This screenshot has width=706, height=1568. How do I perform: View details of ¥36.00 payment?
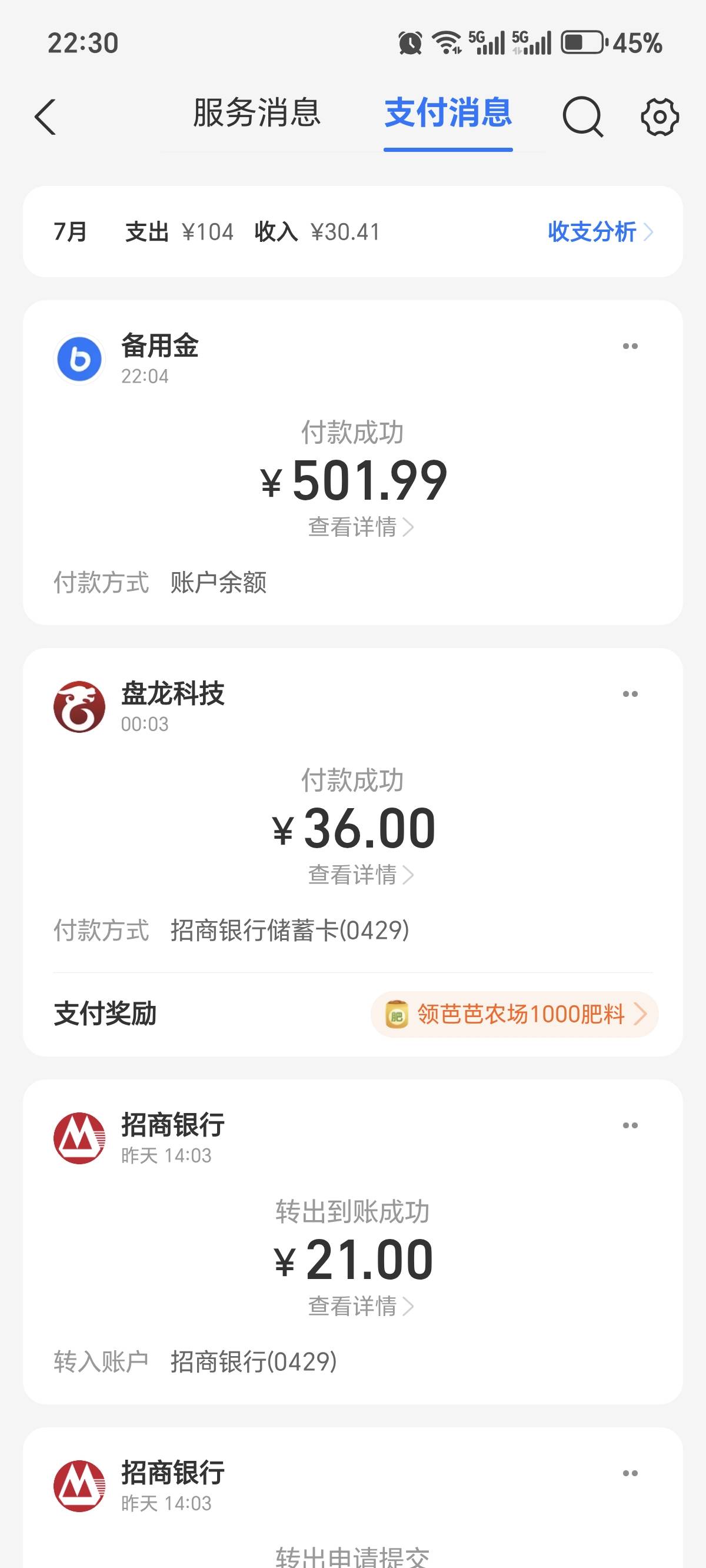pos(361,875)
